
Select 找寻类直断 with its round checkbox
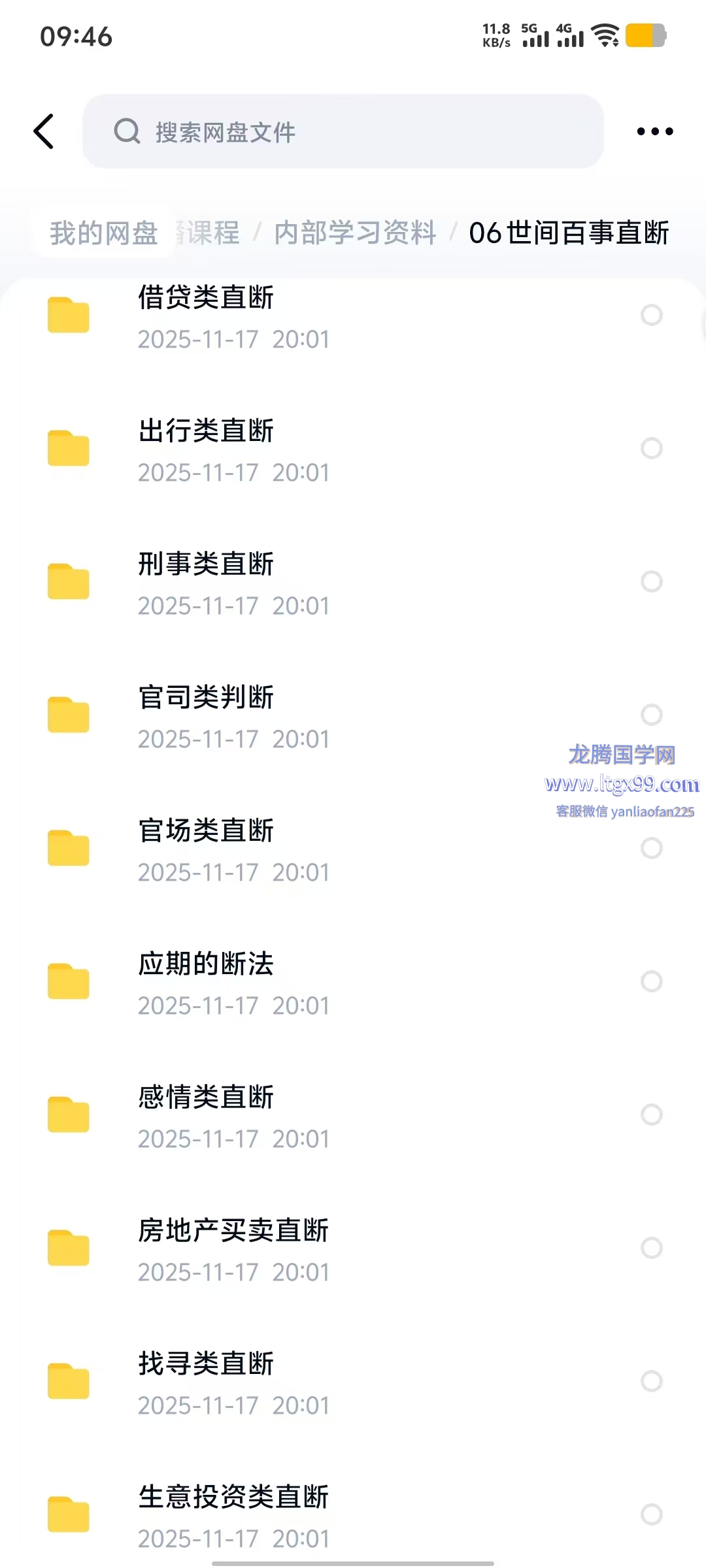(652, 1381)
